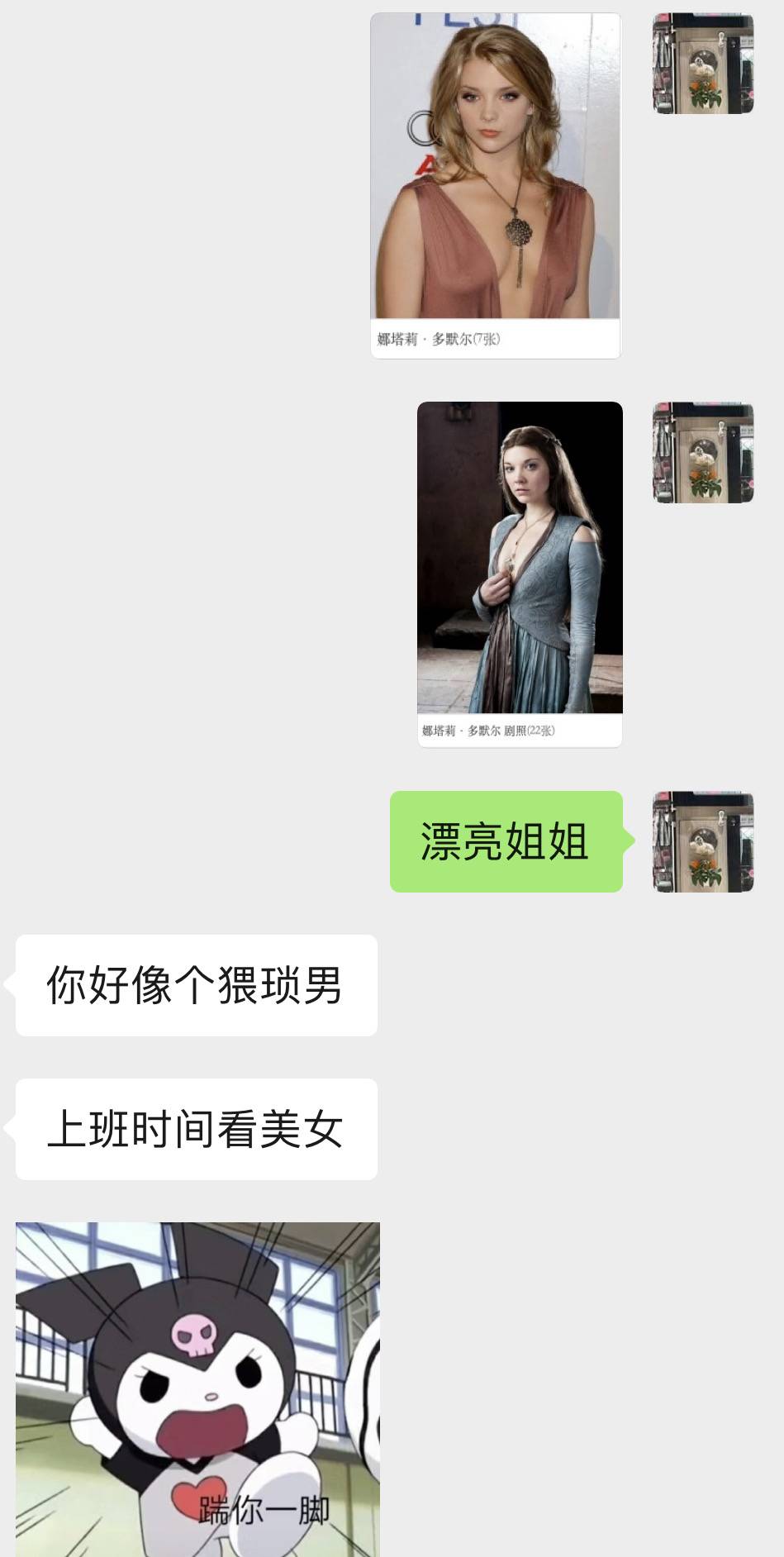This screenshot has width=784, height=1557.
Task: Open the 踹你一脚 cartoon sticker
Action: point(197,1388)
